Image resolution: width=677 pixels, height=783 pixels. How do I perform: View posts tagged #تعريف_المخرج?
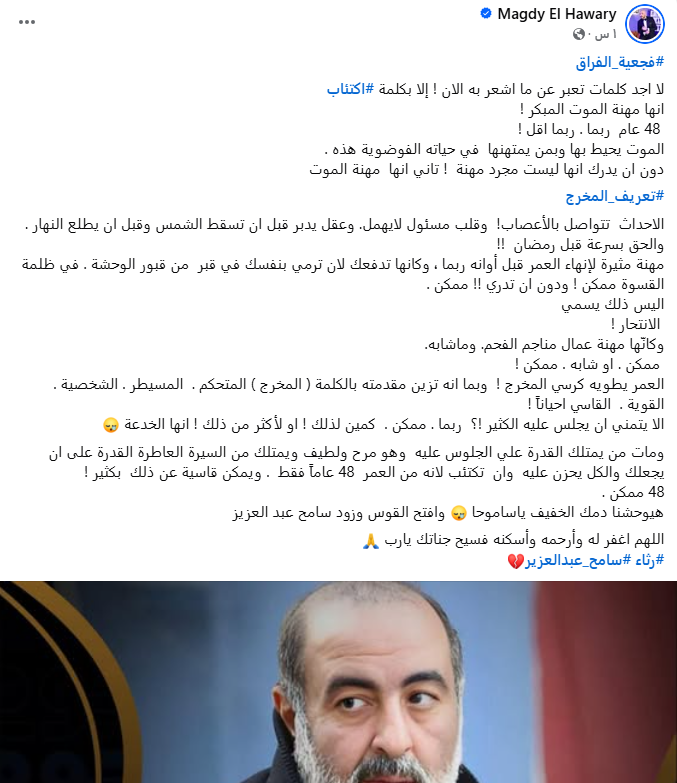pos(616,194)
